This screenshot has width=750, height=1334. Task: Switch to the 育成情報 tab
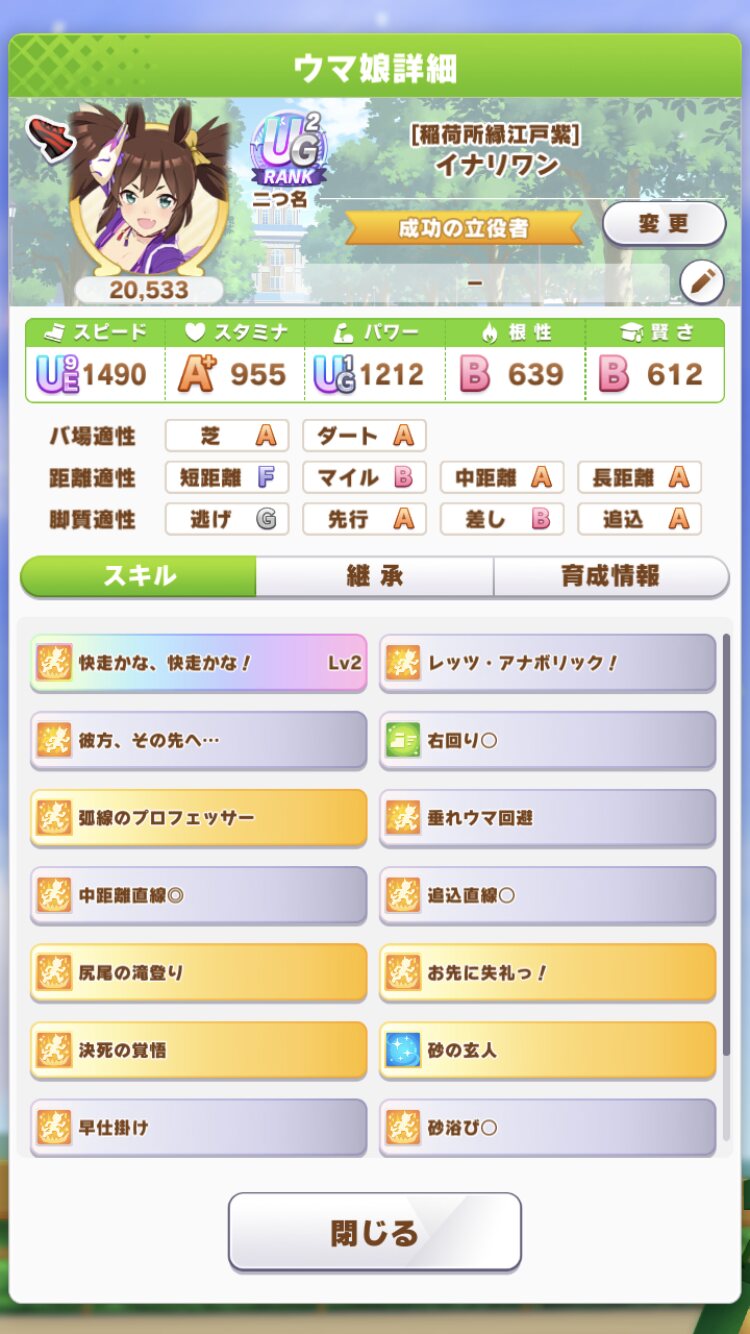(x=610, y=576)
